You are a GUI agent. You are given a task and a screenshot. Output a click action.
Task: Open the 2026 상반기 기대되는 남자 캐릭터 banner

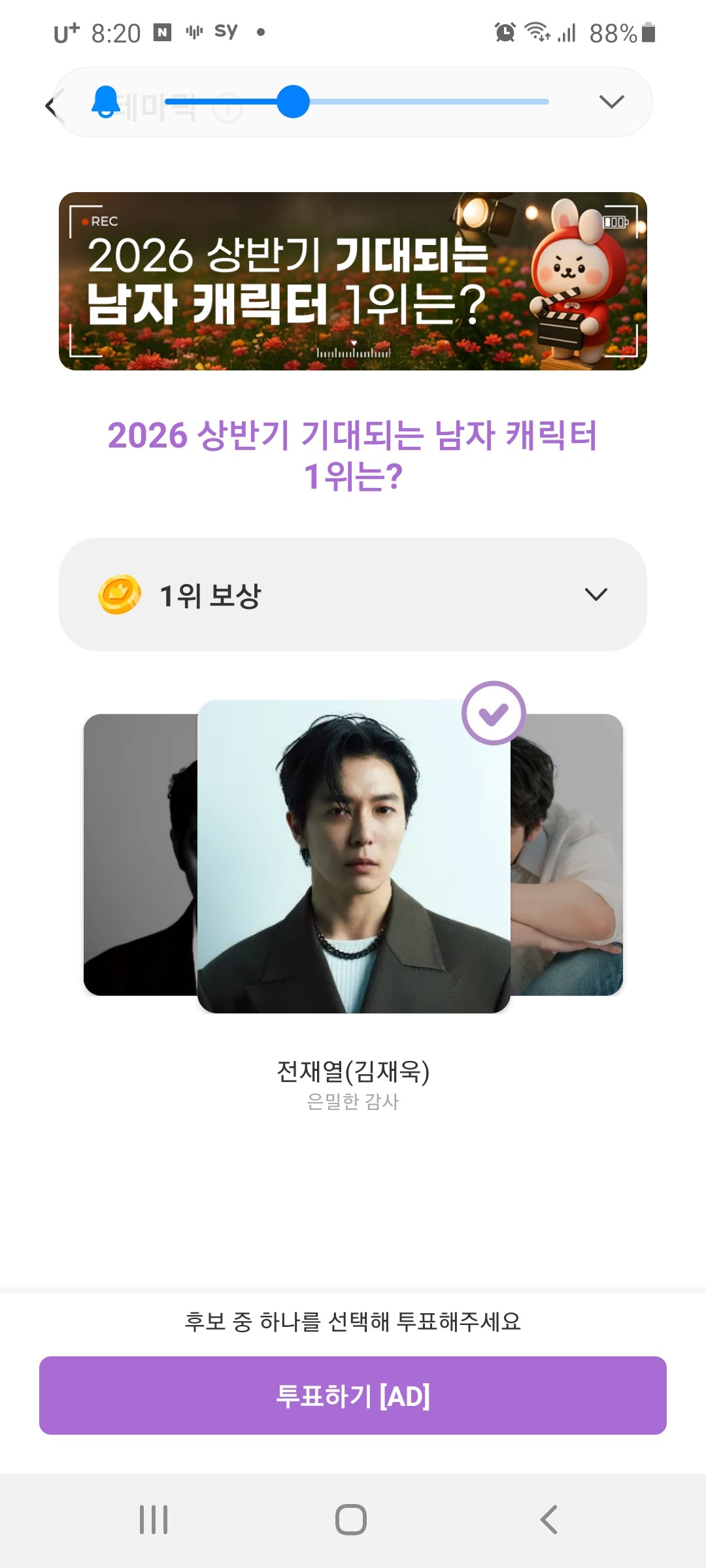(x=353, y=281)
